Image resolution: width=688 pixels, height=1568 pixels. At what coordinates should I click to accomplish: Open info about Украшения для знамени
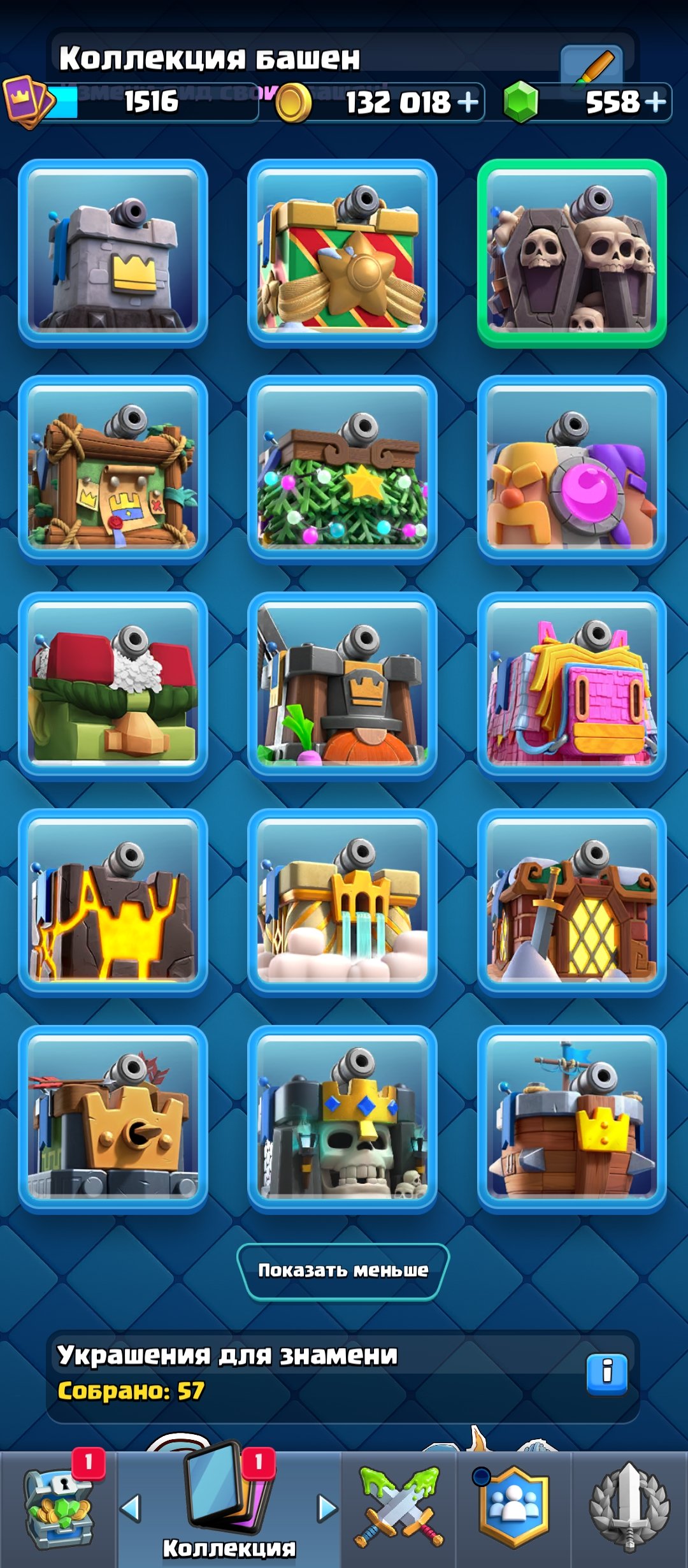pyautogui.click(x=606, y=1374)
